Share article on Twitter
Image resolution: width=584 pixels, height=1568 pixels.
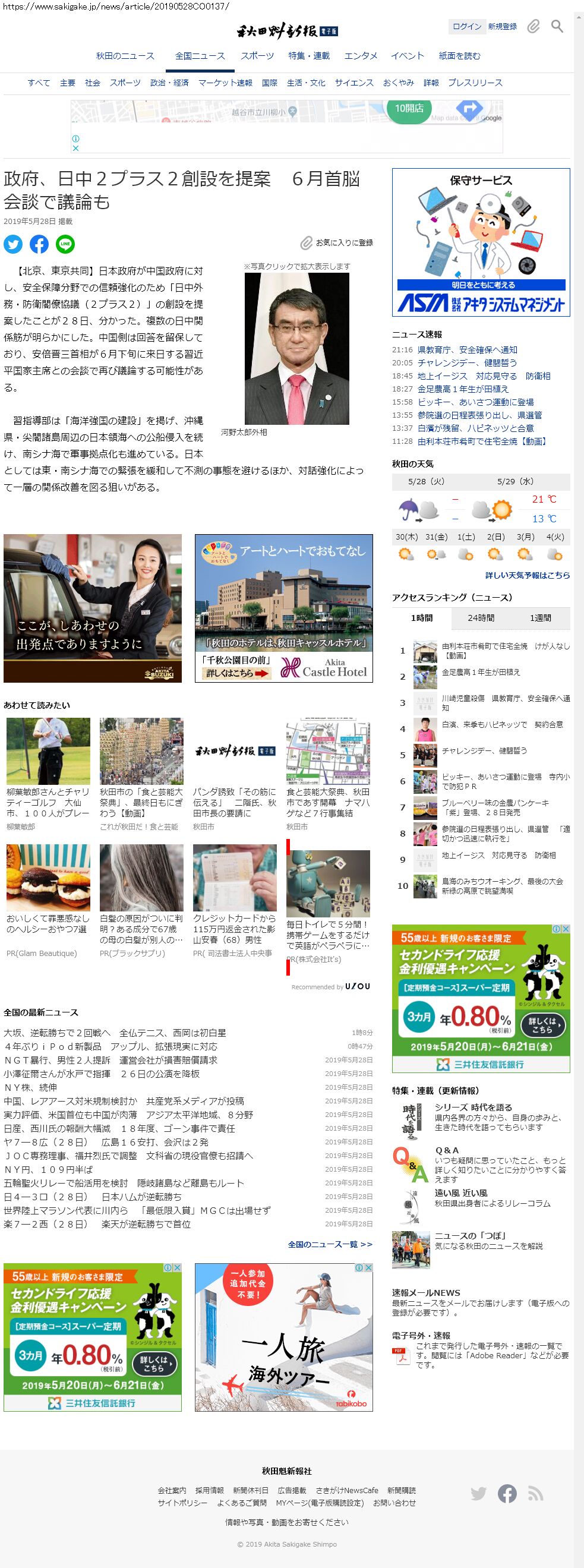13,244
